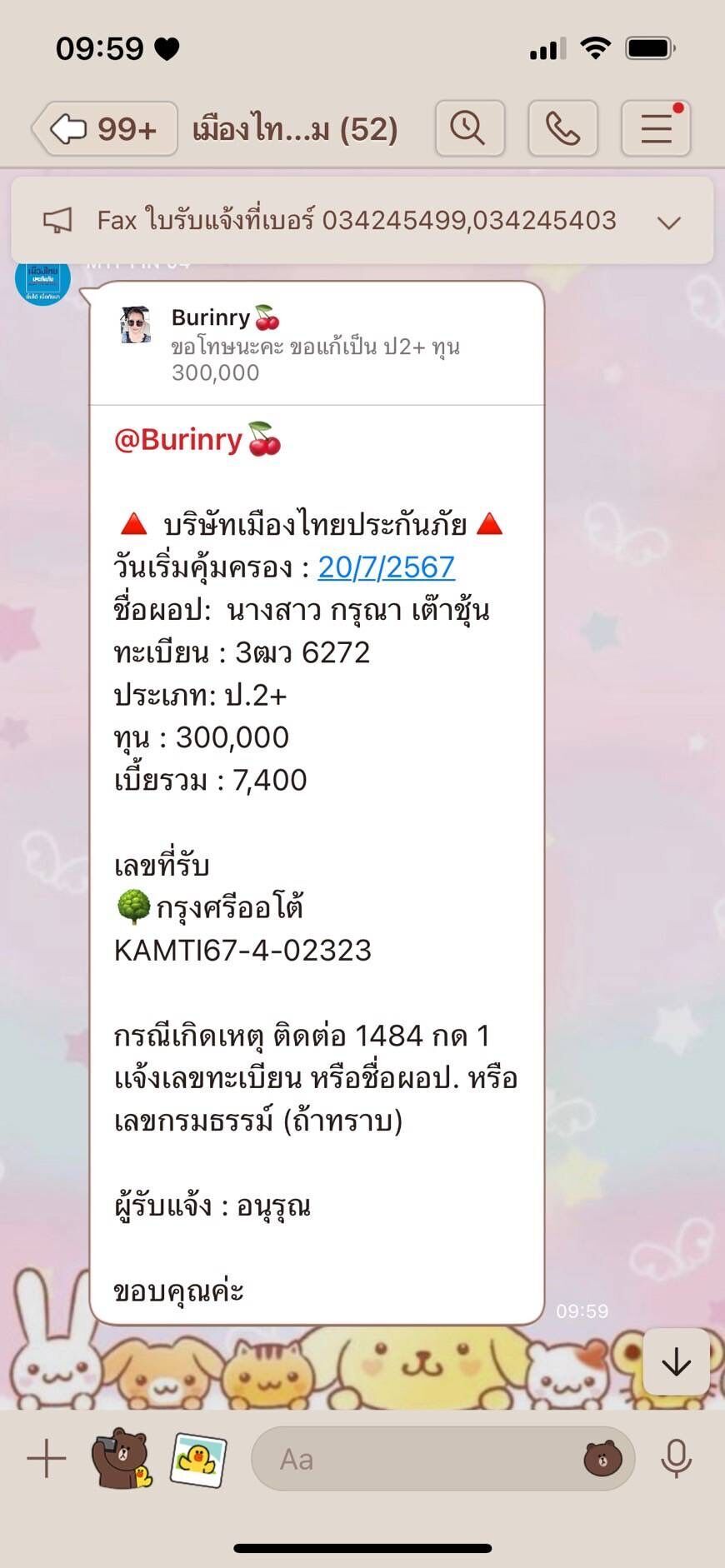The height and width of the screenshot is (1568, 725).
Task: Open the sticker bear face icon
Action: [x=602, y=1459]
